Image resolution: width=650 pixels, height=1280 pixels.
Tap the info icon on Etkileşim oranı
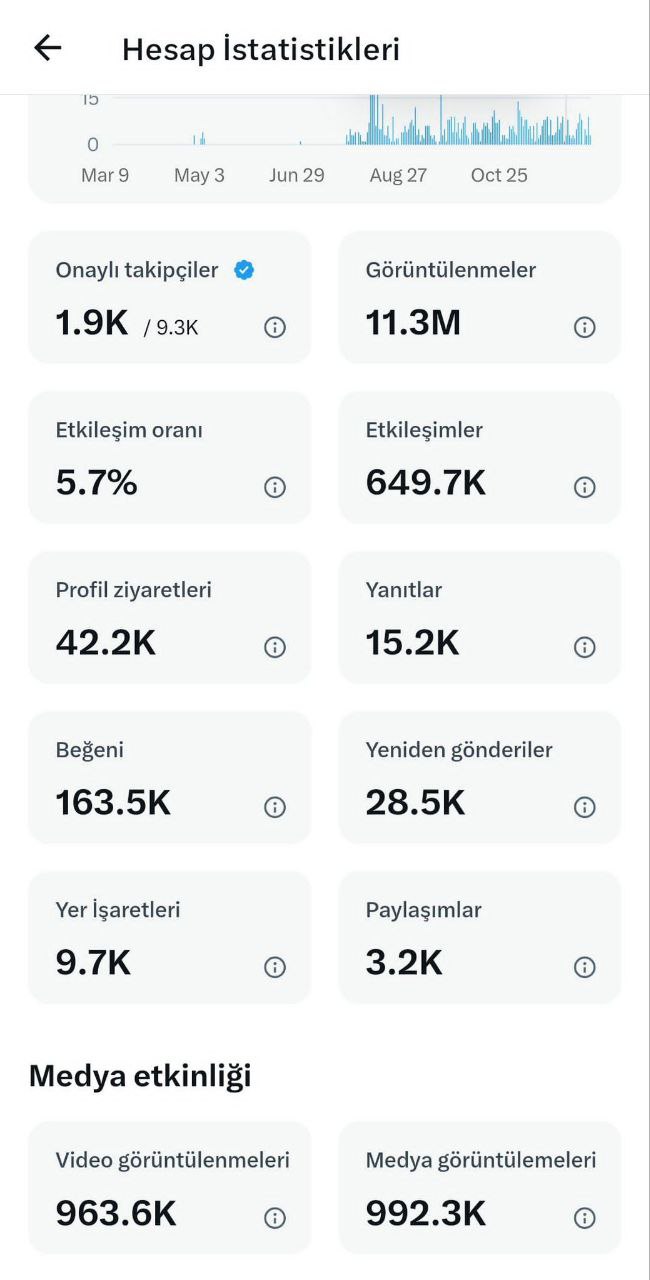pos(275,487)
